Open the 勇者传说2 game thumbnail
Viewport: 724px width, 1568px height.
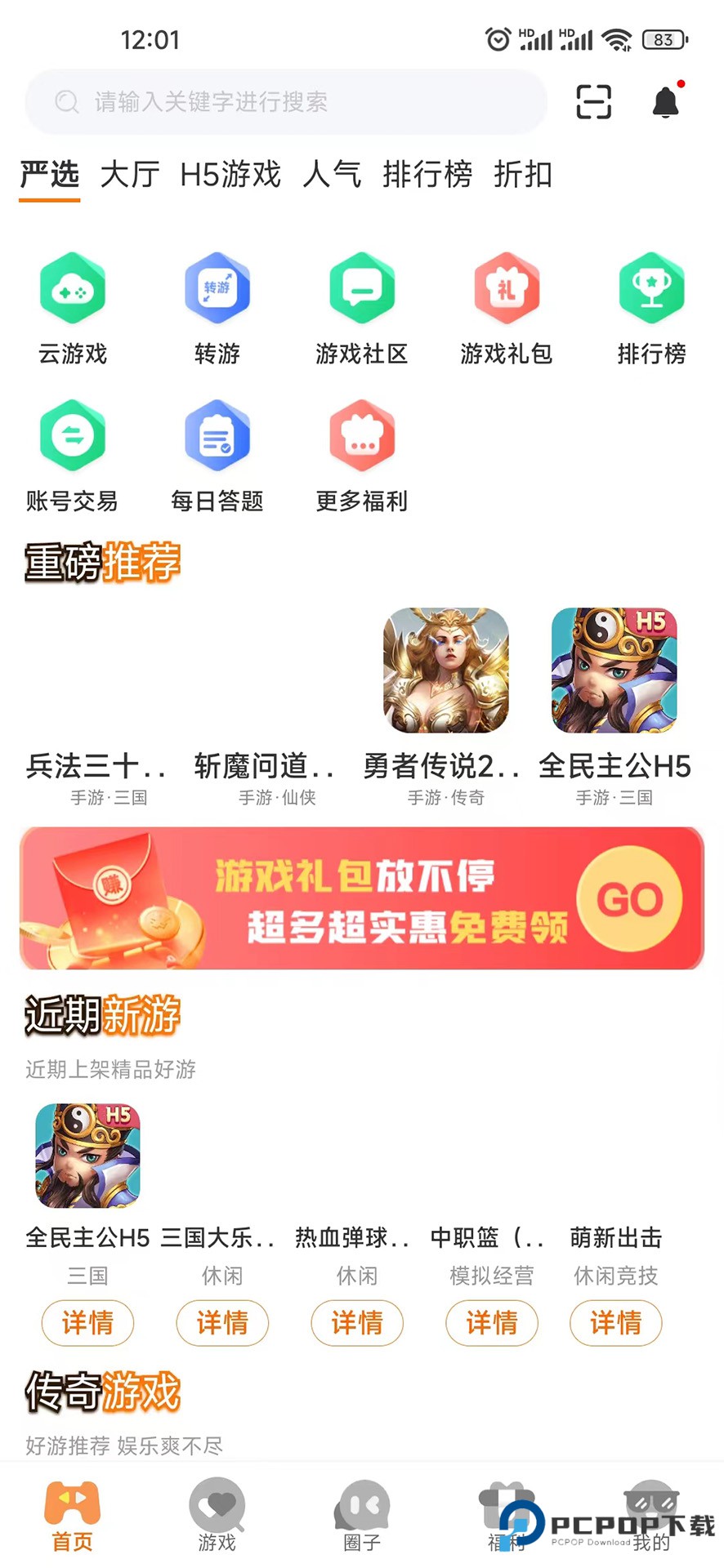point(446,671)
